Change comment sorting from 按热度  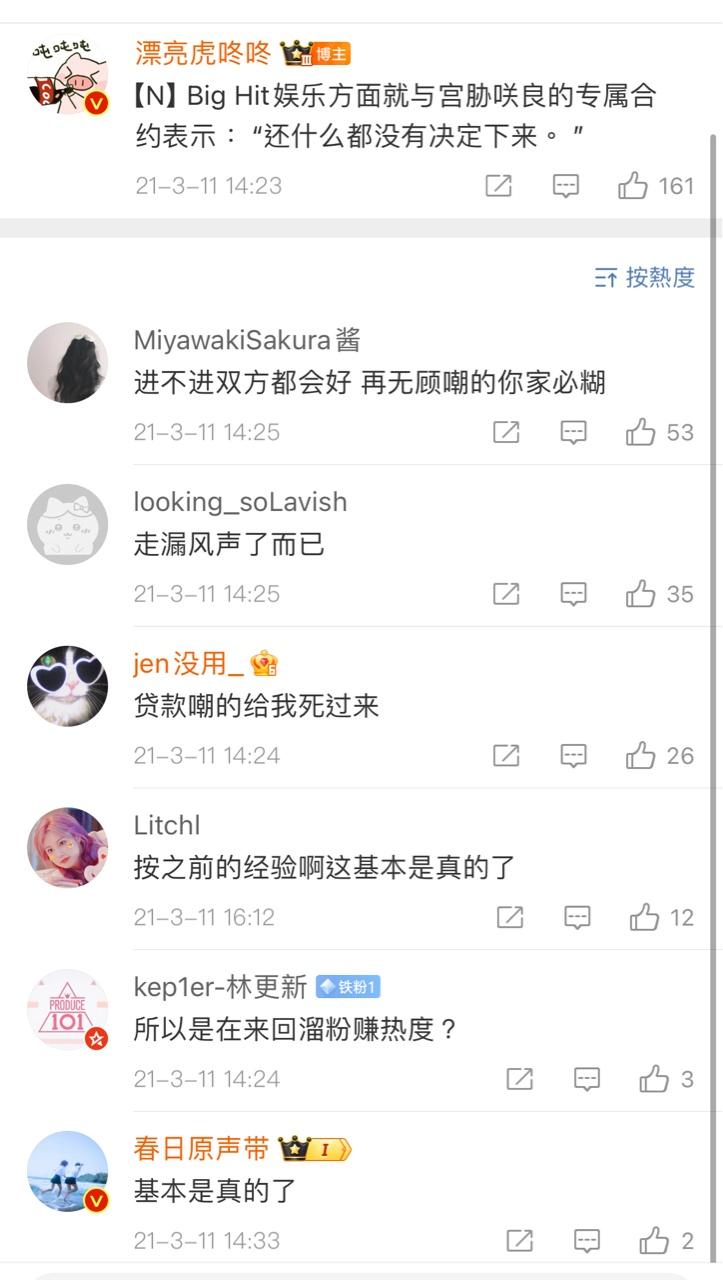coord(645,278)
